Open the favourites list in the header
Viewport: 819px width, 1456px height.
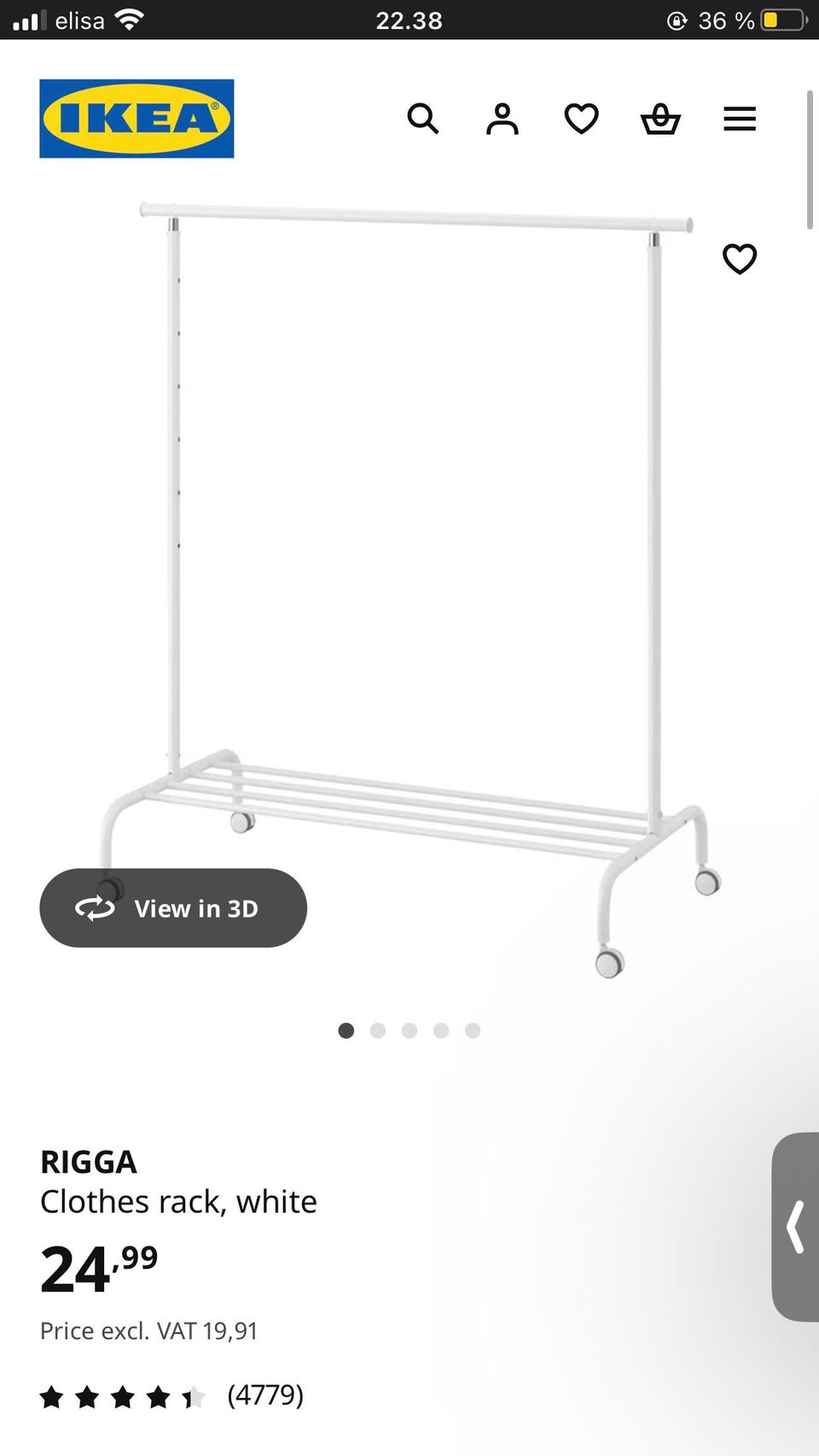(x=581, y=119)
